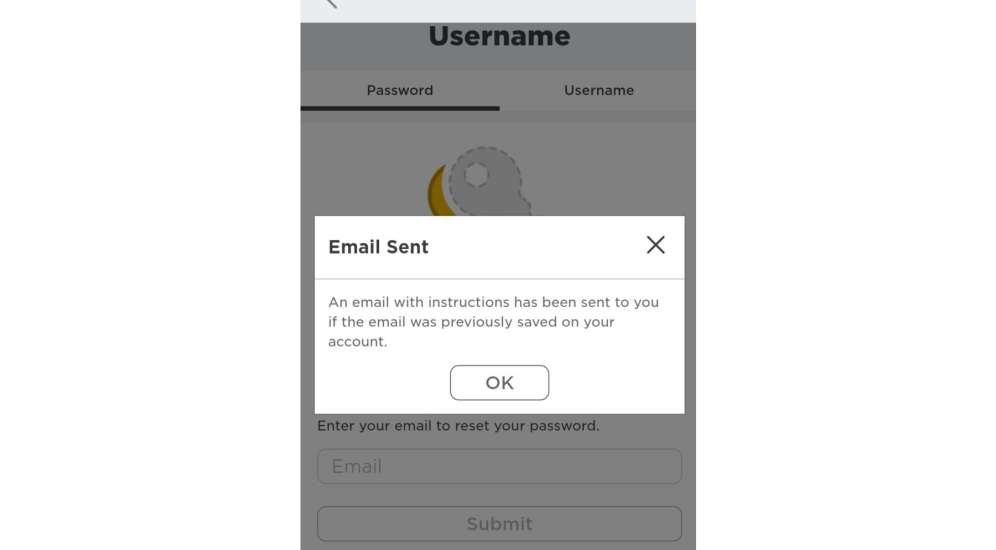The width and height of the screenshot is (996, 550).
Task: Confirm the Email Sent dialog with OK
Action: pyautogui.click(x=499, y=382)
